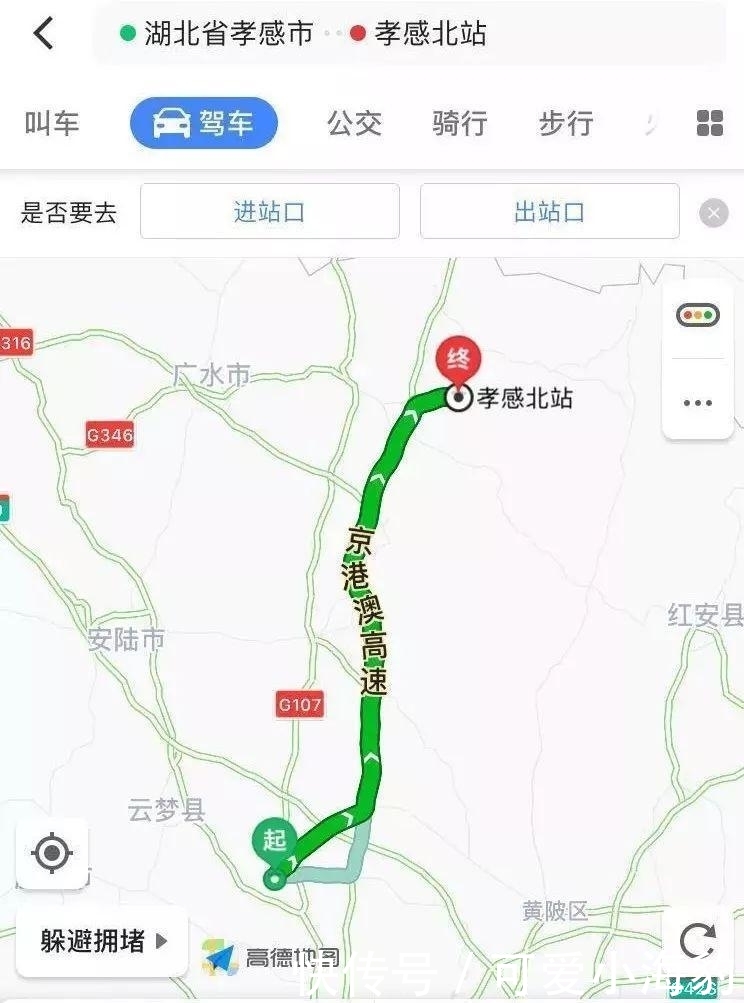Select 进站口 as the station entrance option

pos(270,211)
